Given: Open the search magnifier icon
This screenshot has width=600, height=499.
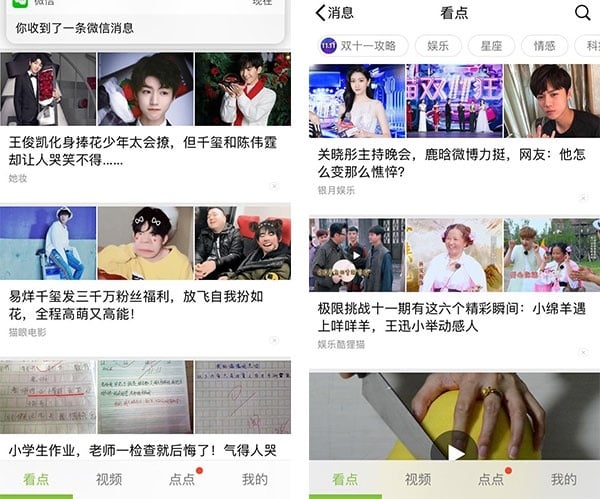Looking at the screenshot, I should click(x=582, y=13).
